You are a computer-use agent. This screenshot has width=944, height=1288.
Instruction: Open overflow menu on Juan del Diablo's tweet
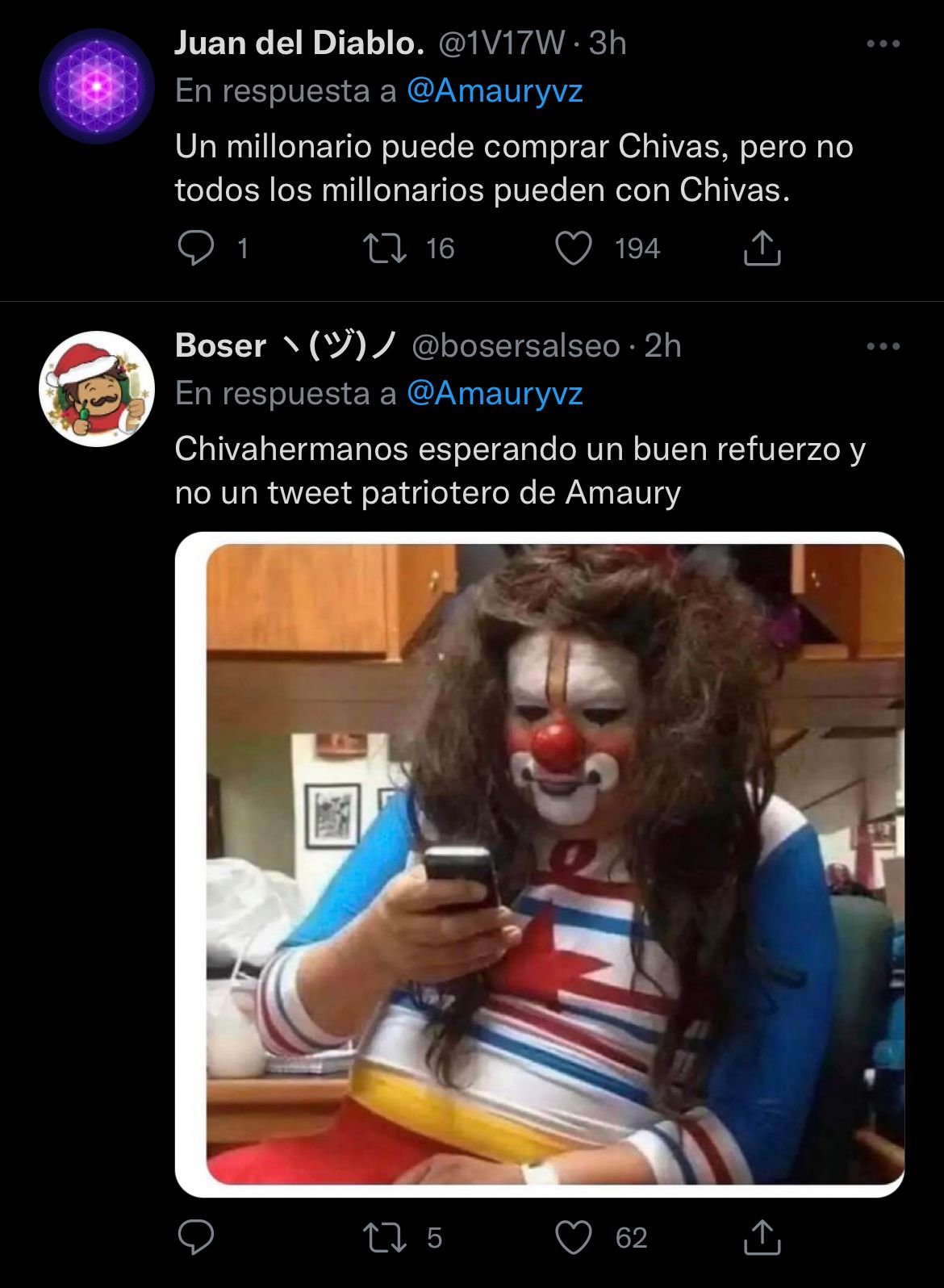pos(883,44)
